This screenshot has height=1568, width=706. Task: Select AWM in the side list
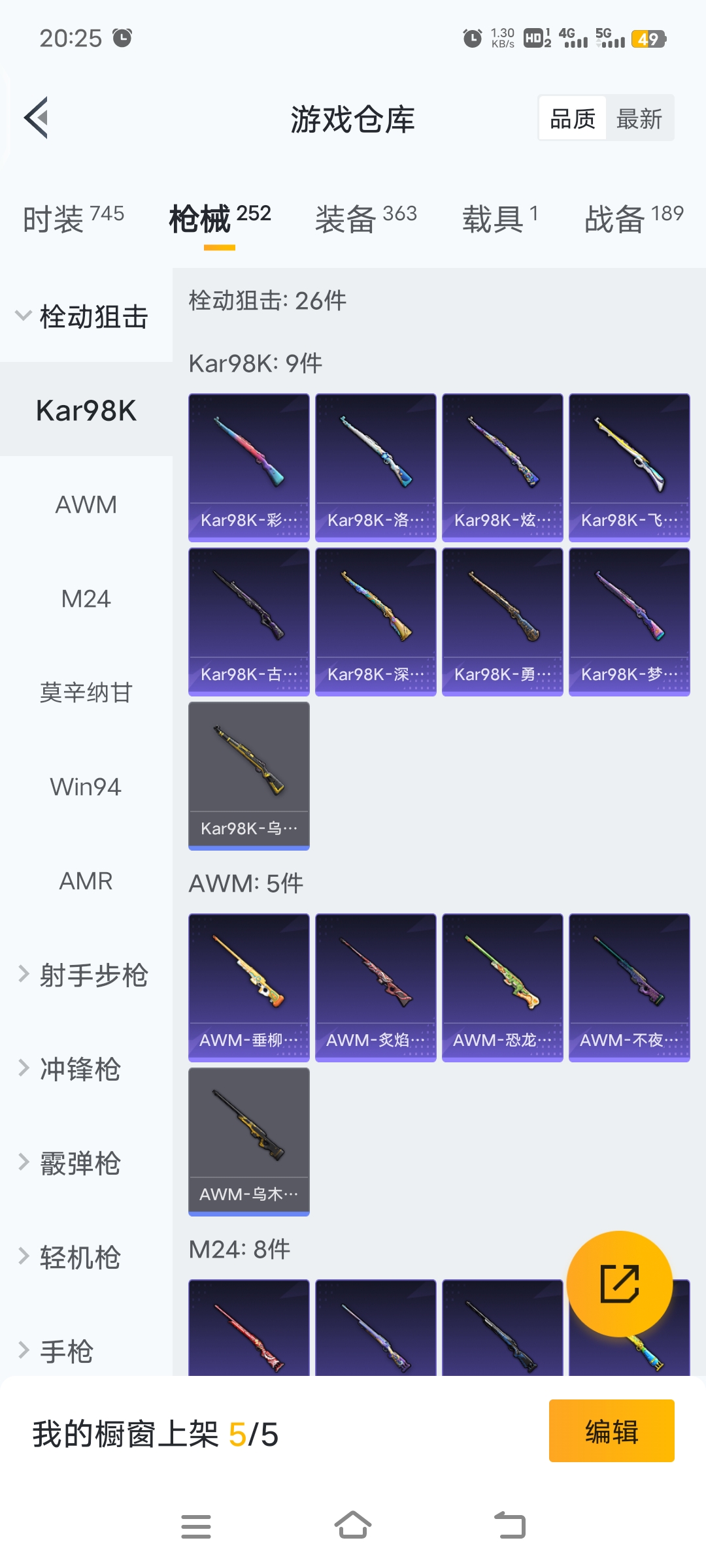coord(86,505)
